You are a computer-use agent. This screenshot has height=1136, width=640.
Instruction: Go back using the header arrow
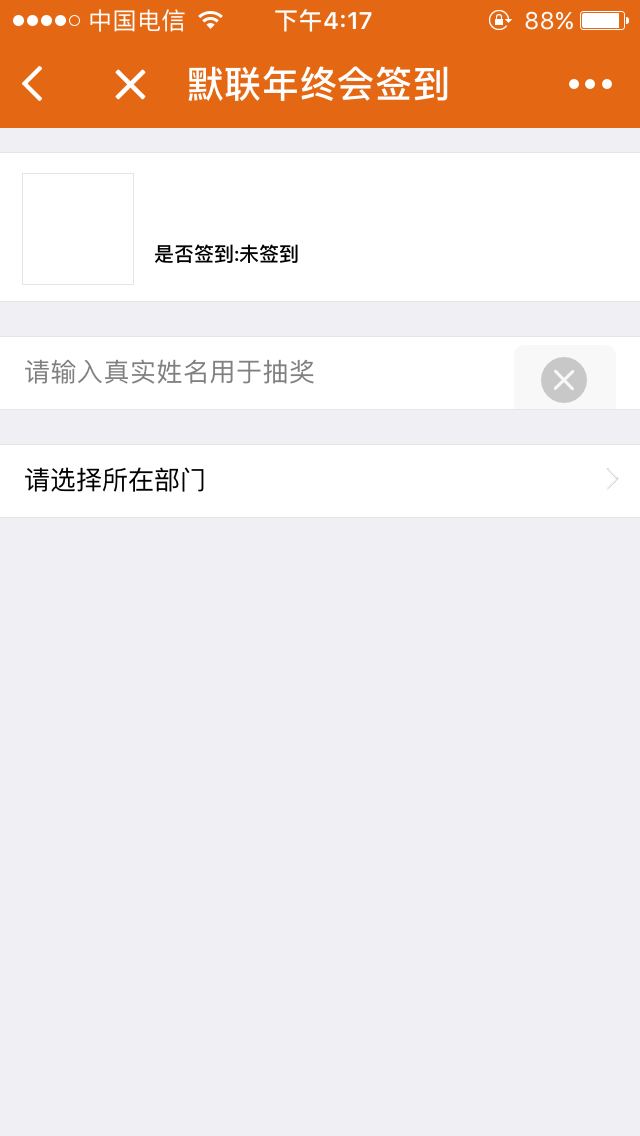(33, 84)
